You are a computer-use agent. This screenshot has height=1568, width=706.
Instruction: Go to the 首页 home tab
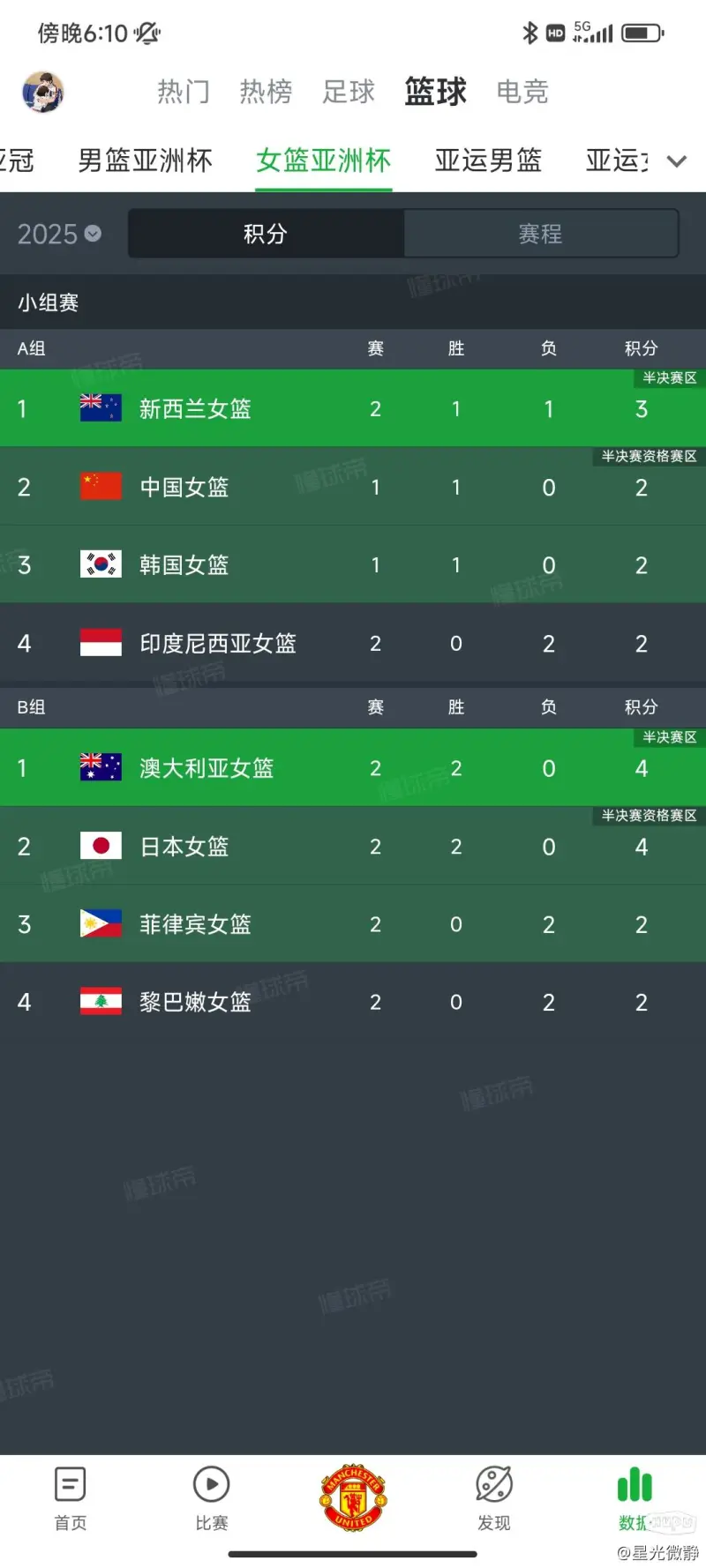tap(71, 1498)
